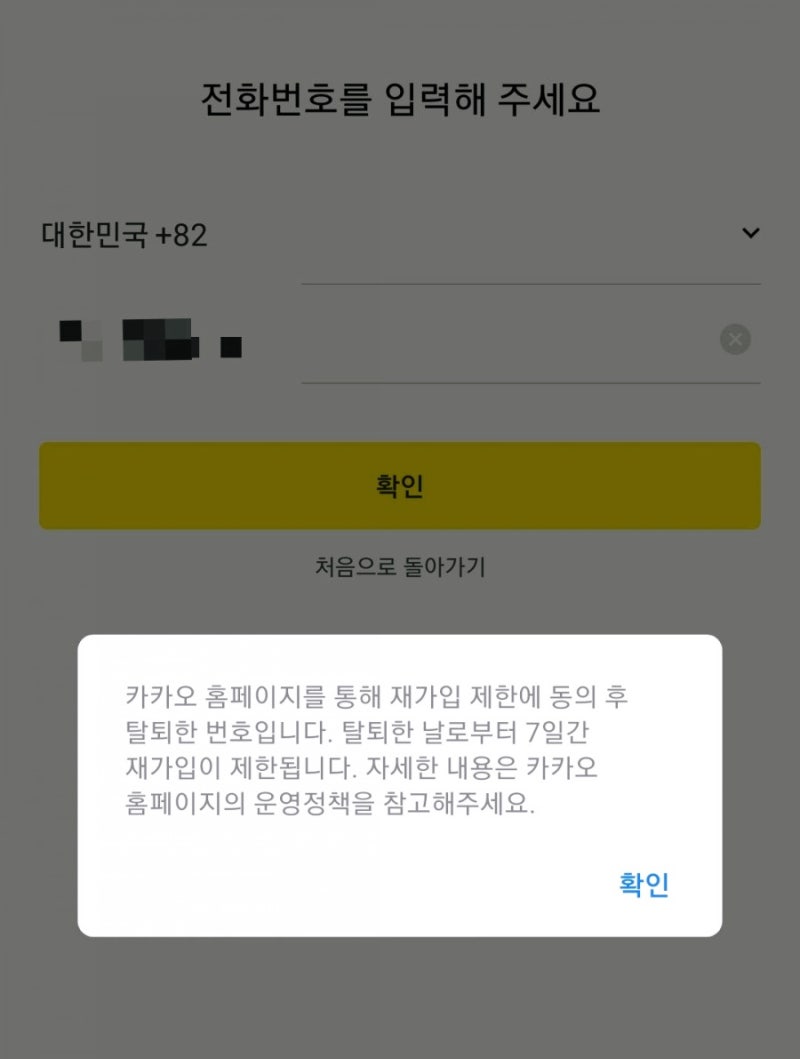800x1059 pixels.
Task: Dismiss the alert by tapping blue 확인
Action: [x=645, y=883]
